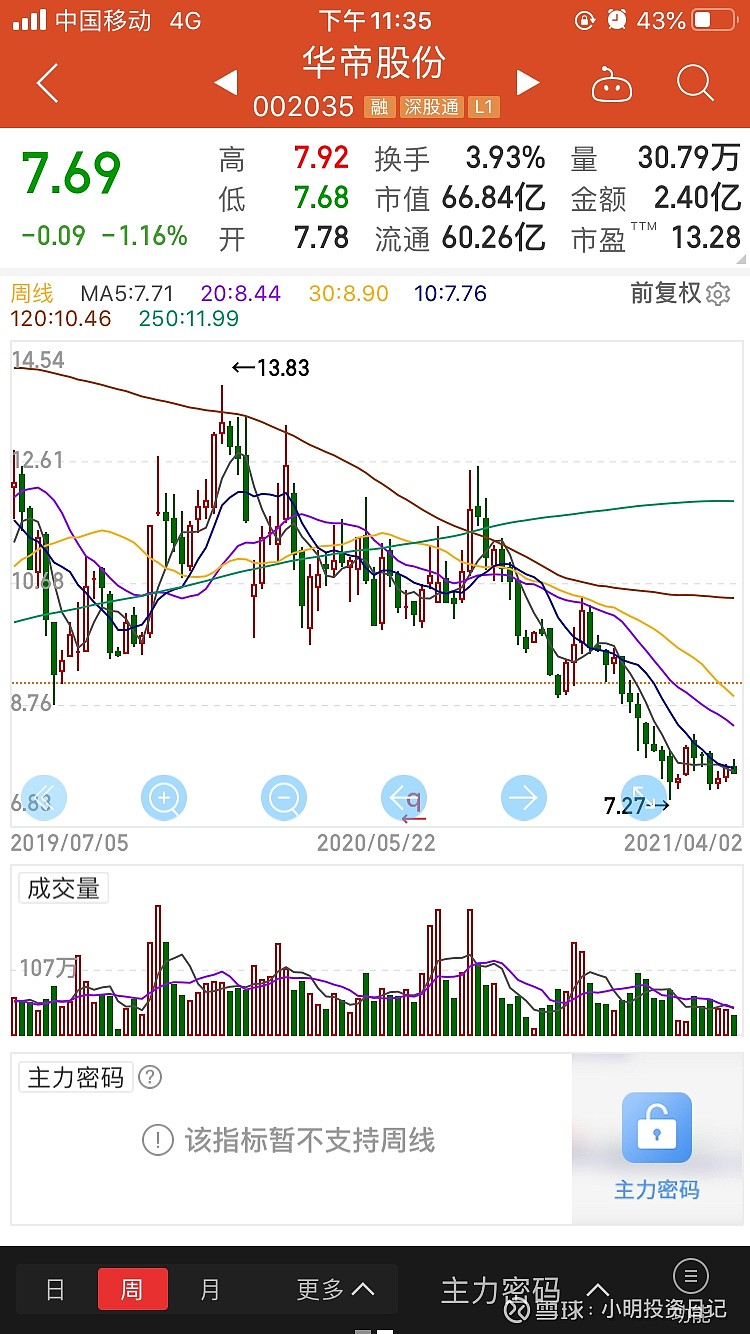
Task: Zoom out on the K-line chart
Action: (x=284, y=798)
